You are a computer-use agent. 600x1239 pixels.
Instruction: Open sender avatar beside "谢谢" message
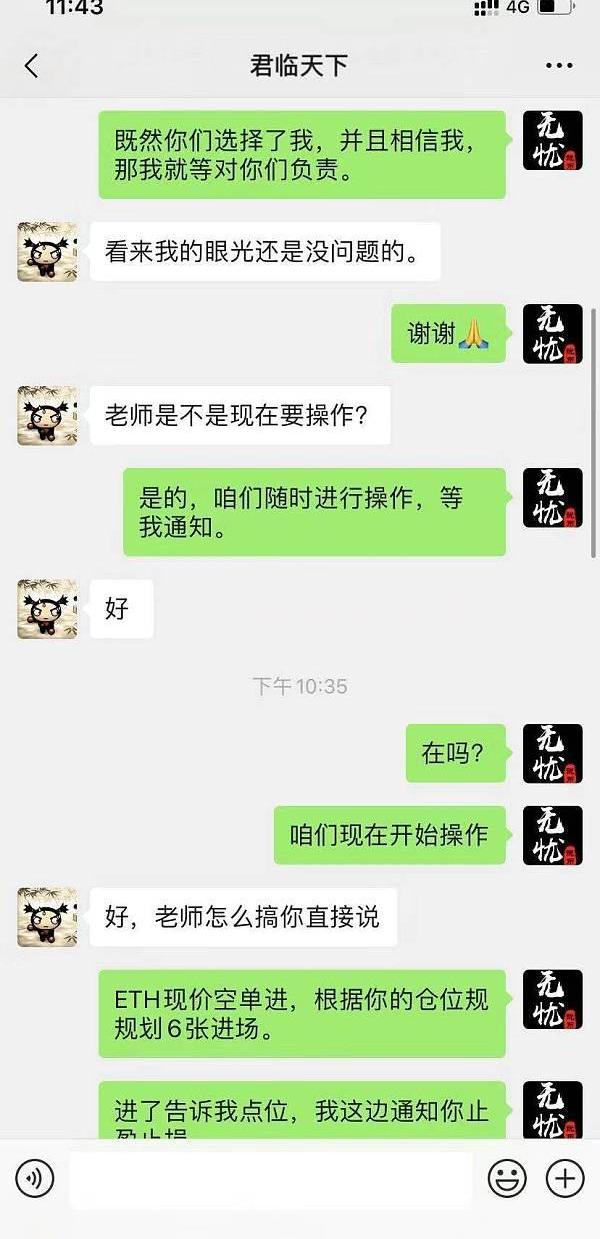click(x=552, y=333)
